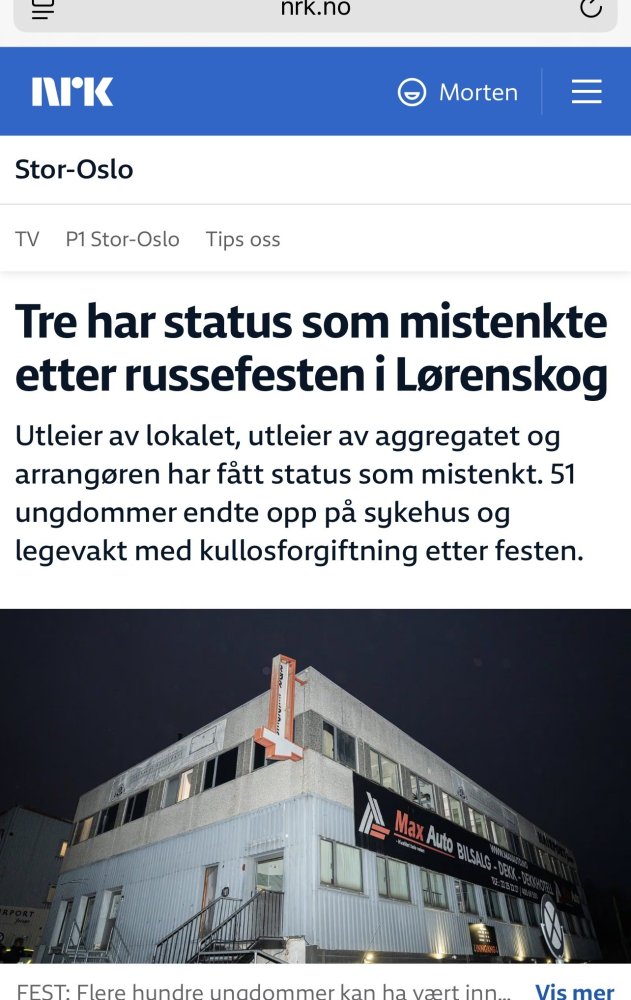
Task: Open the TV link
Action: [x=27, y=239]
